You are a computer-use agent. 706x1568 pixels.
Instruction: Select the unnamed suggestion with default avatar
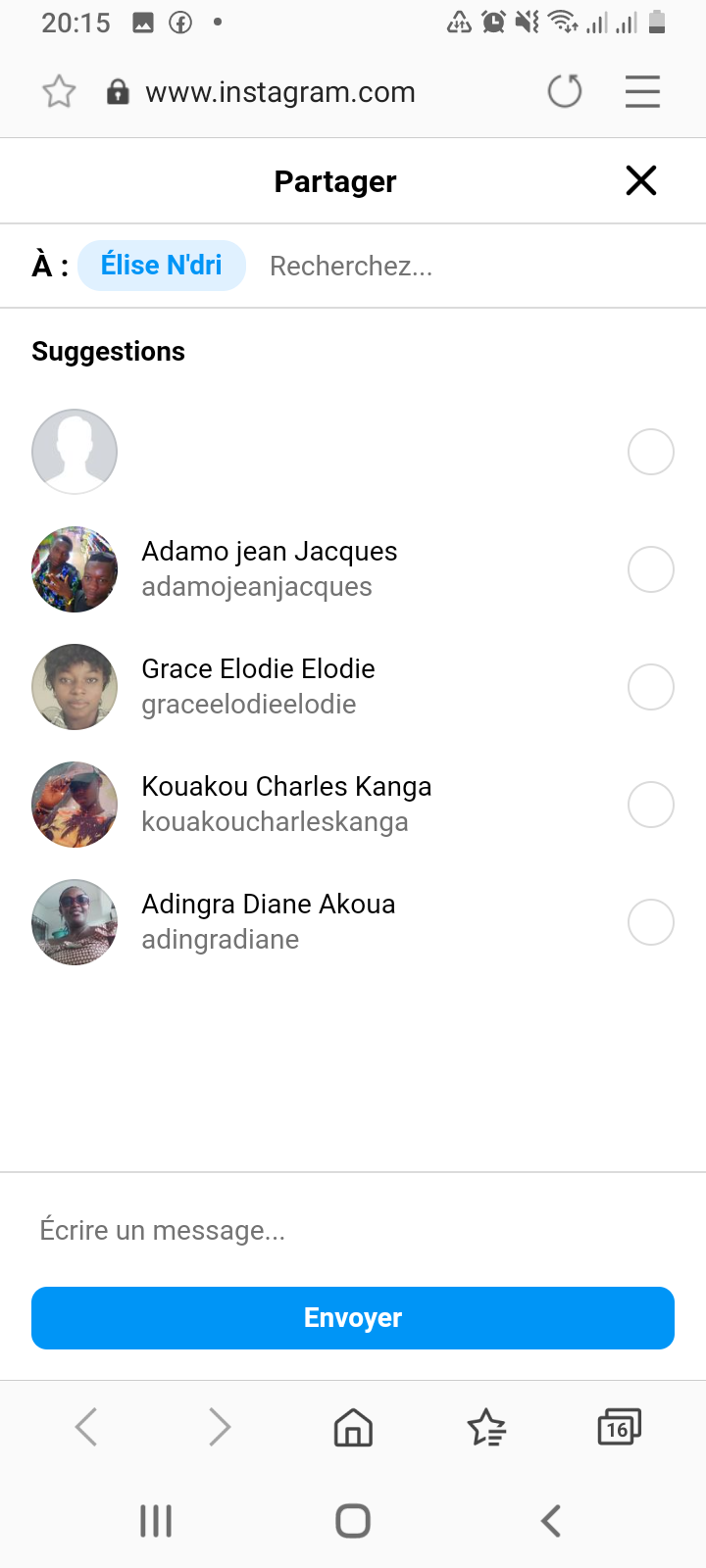(650, 452)
